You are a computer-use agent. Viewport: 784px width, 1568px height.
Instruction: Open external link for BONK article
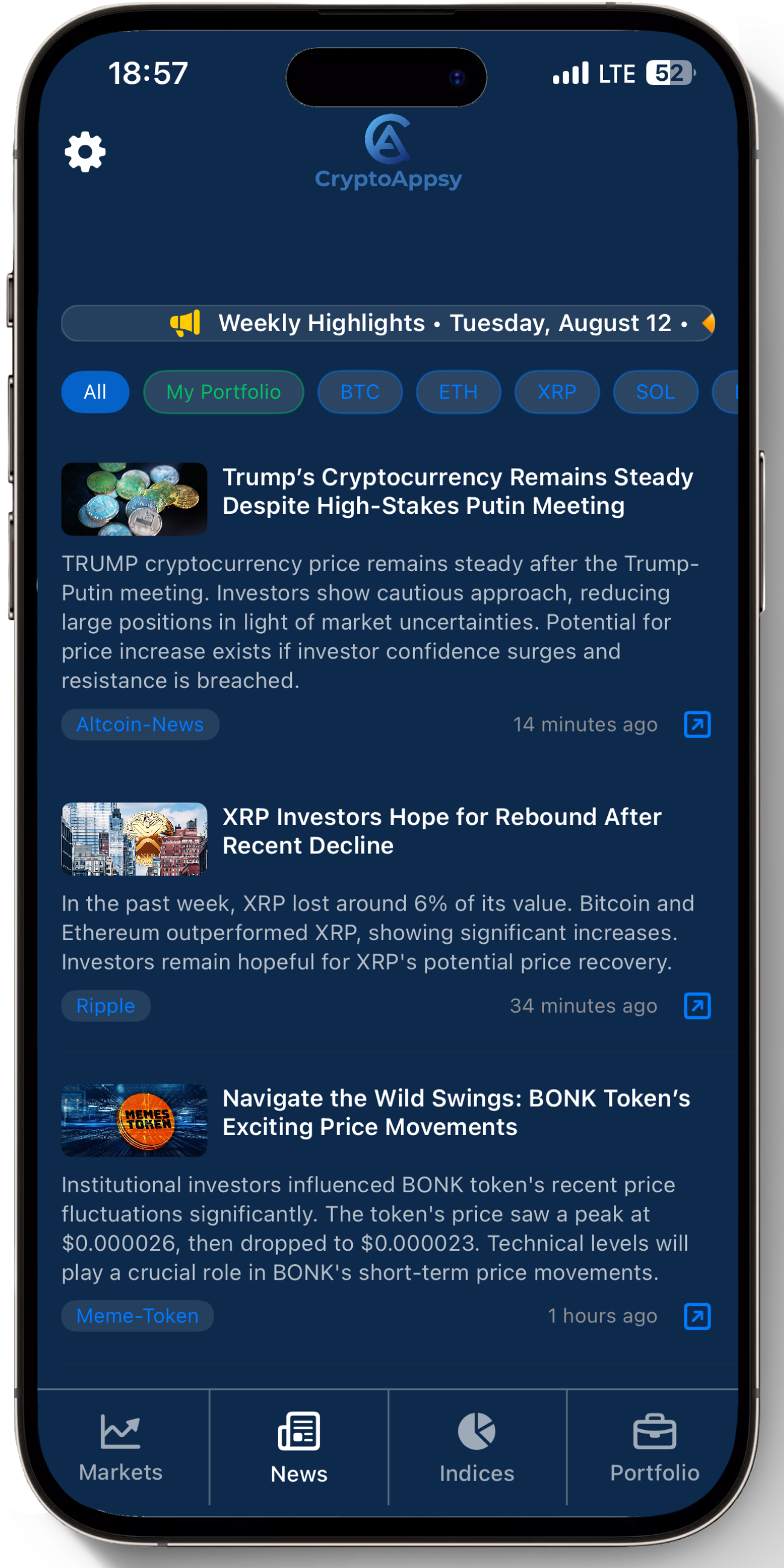tap(697, 1316)
